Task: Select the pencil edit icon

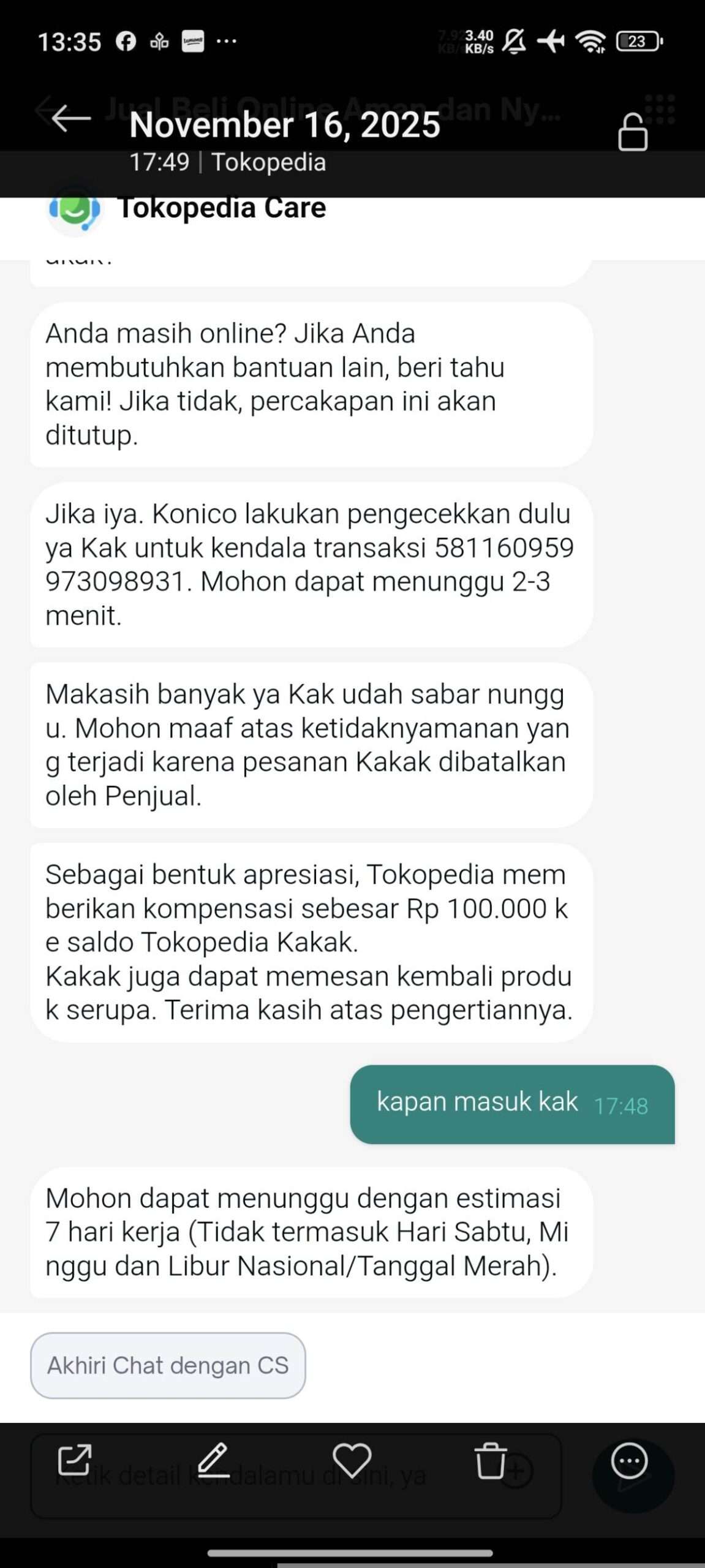Action: point(214,1460)
